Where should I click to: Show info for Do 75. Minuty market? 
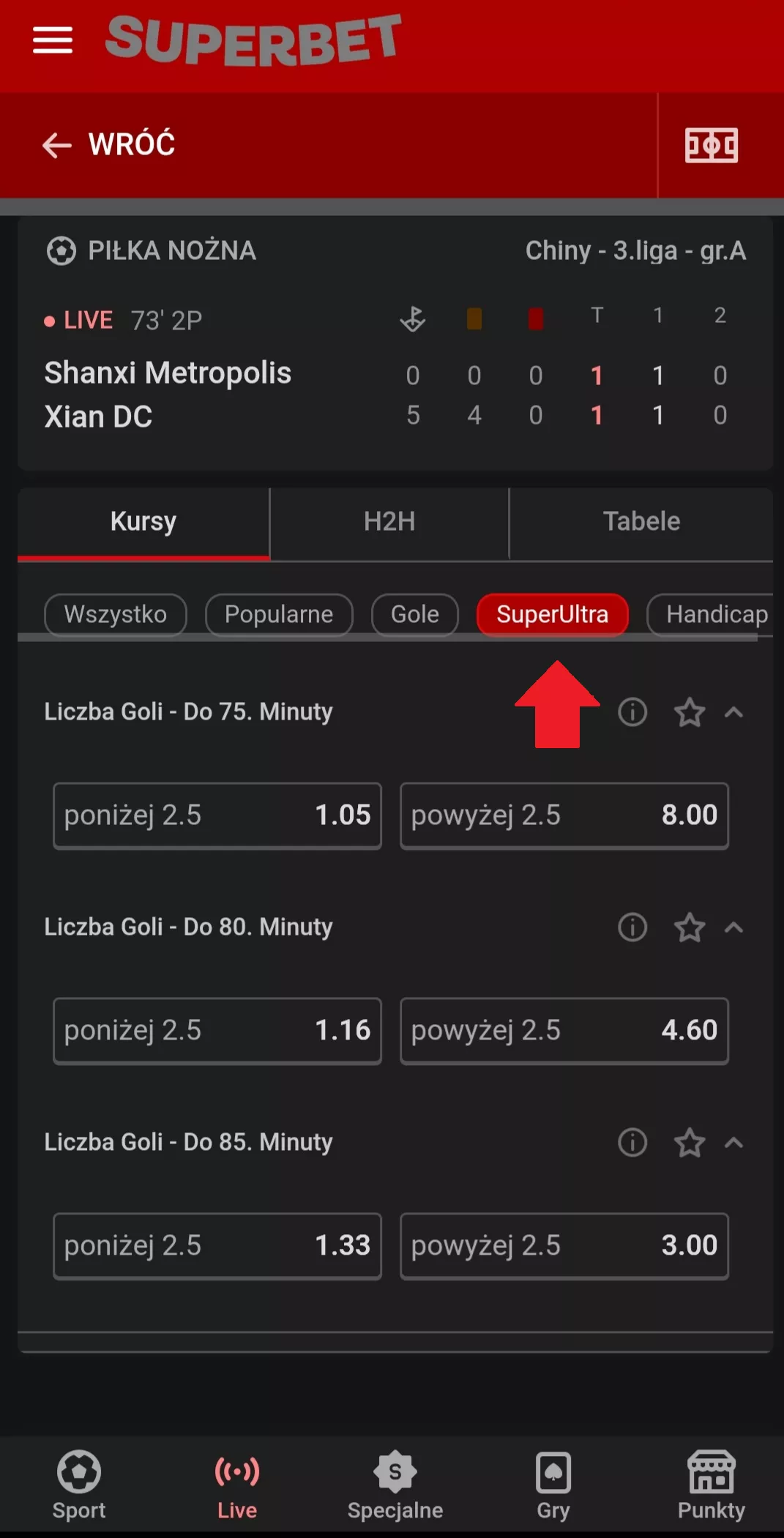632,712
